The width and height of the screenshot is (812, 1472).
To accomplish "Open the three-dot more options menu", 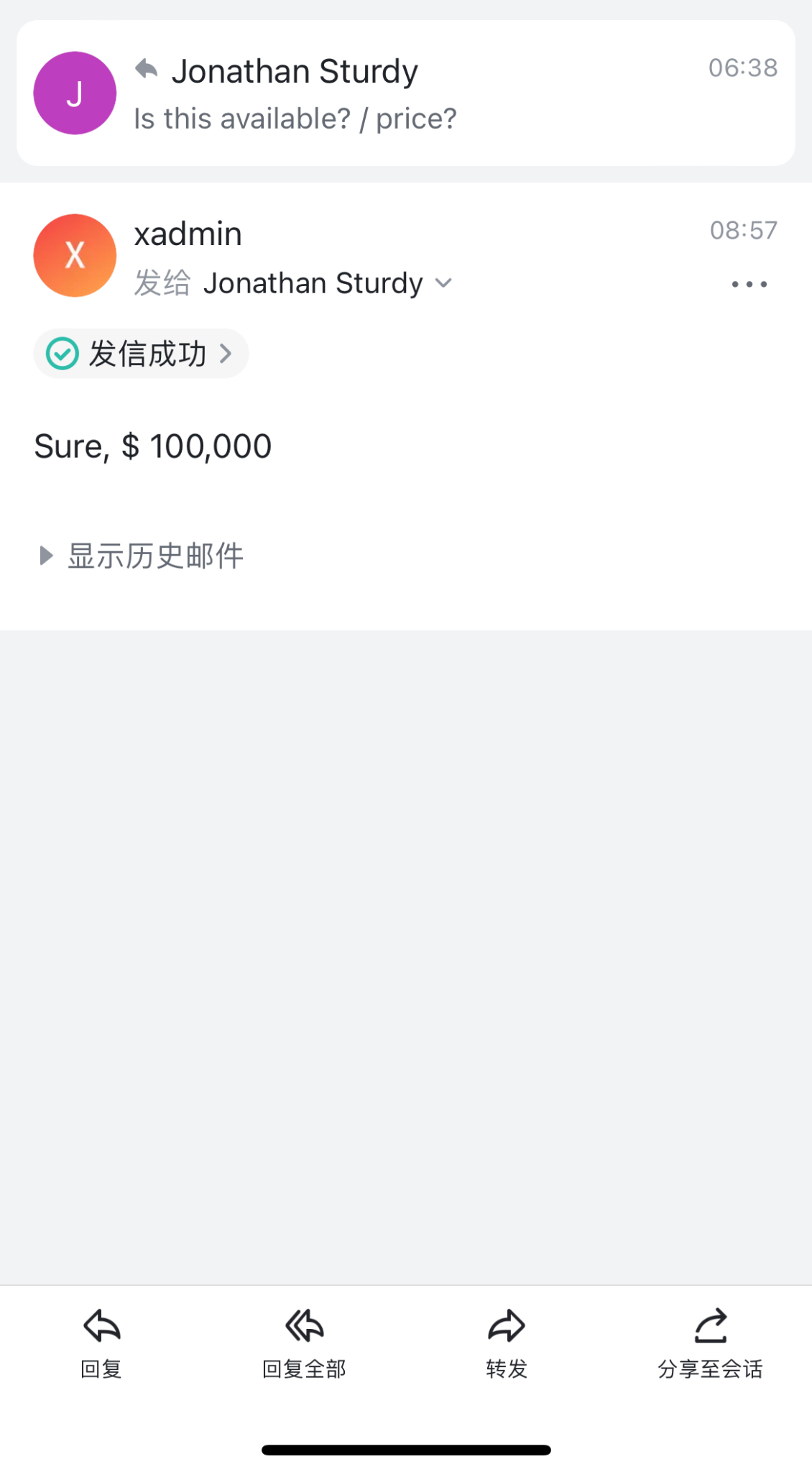I will [749, 285].
